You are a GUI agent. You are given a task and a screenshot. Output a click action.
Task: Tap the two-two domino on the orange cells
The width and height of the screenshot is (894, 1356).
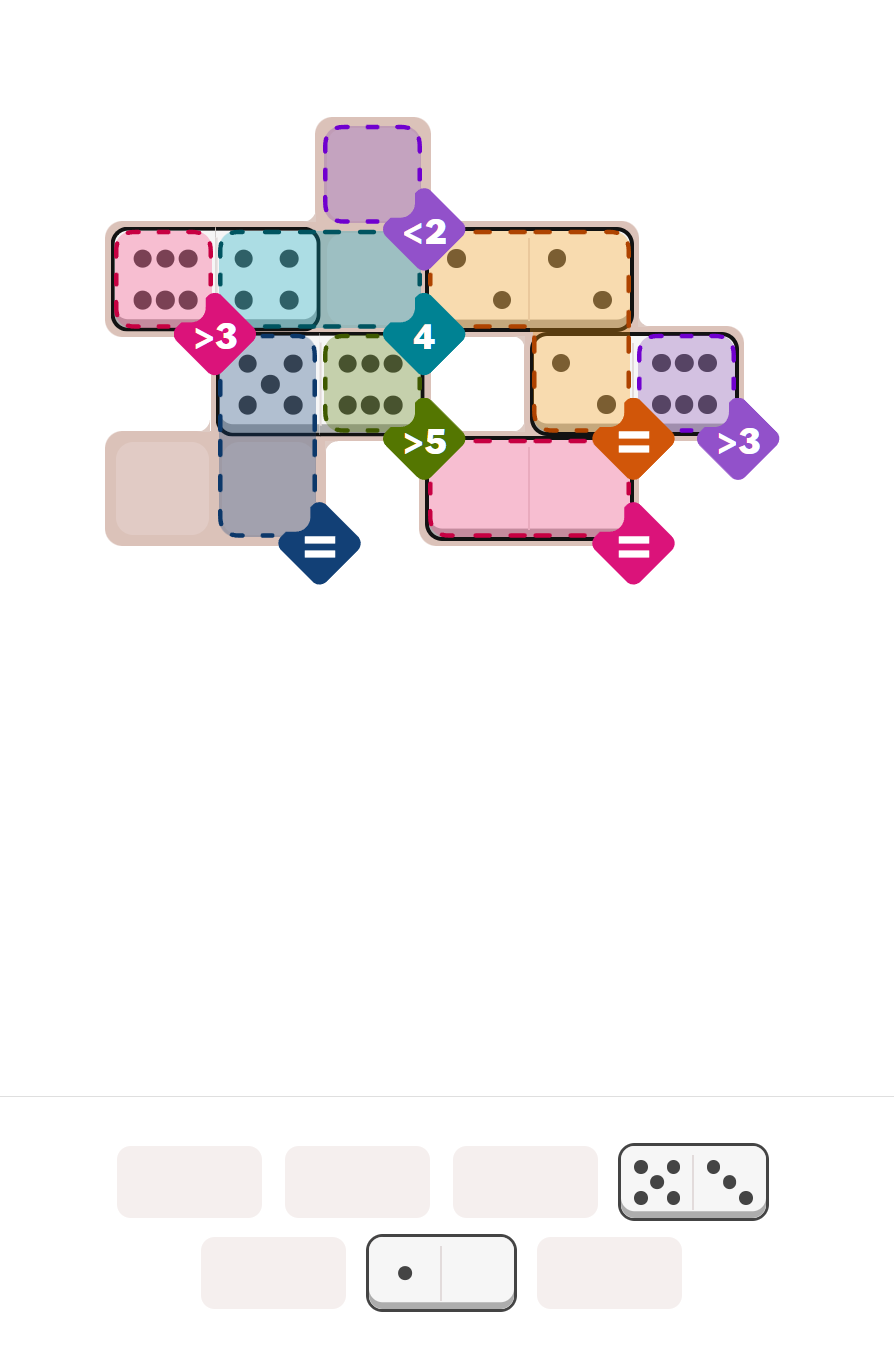click(x=529, y=279)
